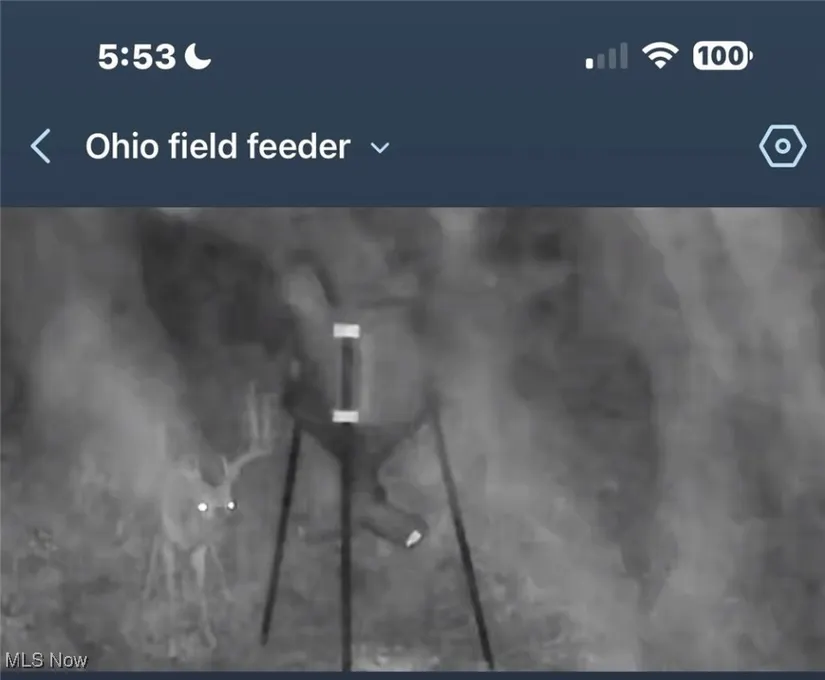Tap the feeder camera live view

(x=412, y=440)
